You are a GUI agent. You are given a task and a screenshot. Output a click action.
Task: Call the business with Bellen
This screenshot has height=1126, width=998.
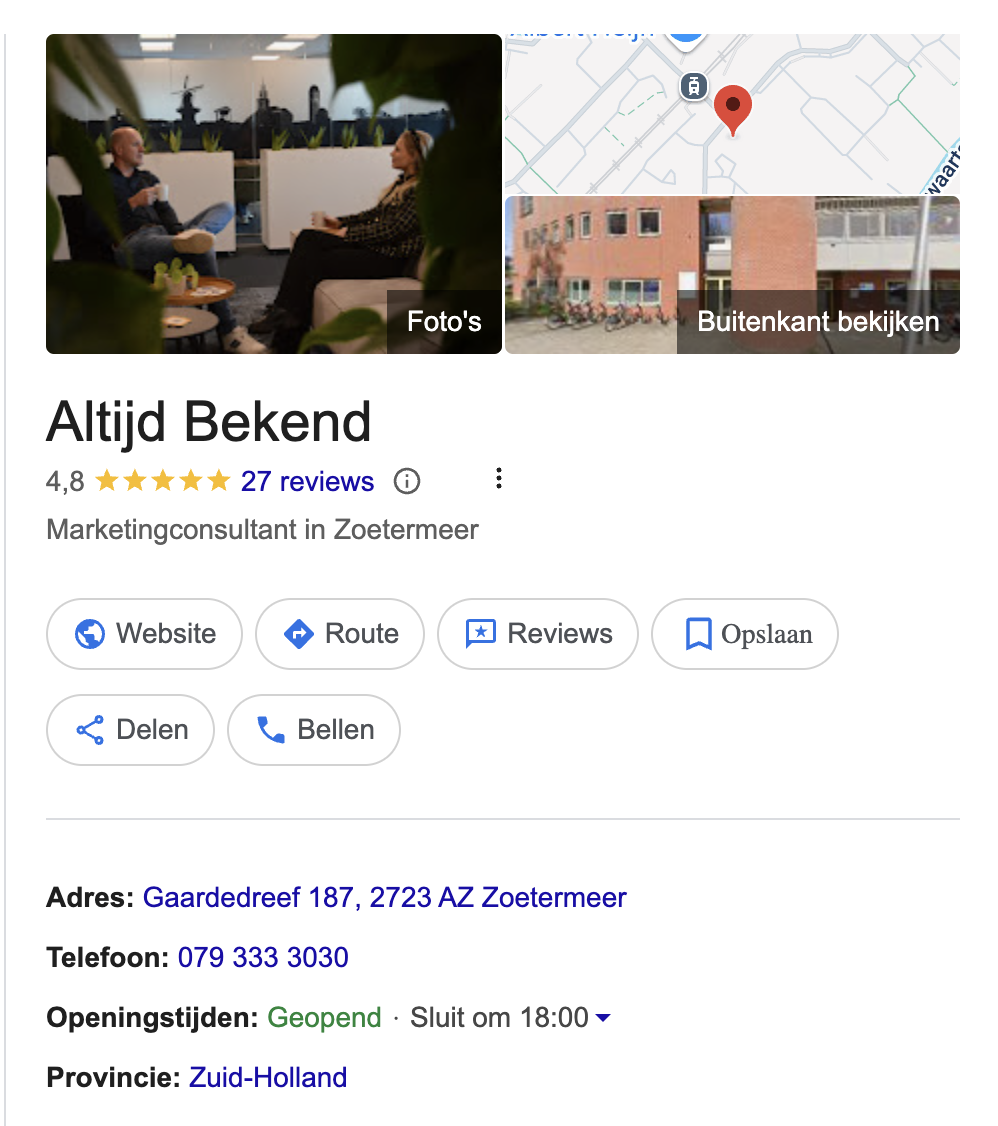pos(314,730)
